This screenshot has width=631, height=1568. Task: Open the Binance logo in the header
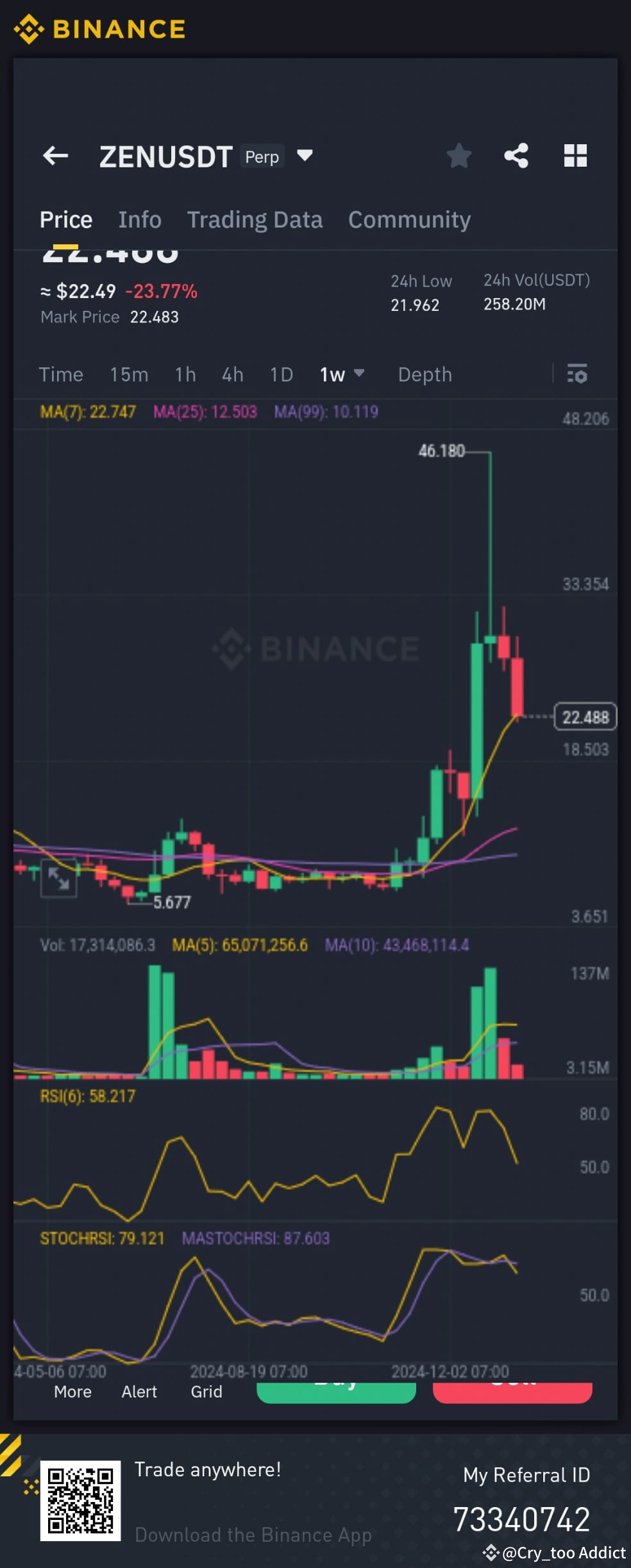[x=99, y=29]
